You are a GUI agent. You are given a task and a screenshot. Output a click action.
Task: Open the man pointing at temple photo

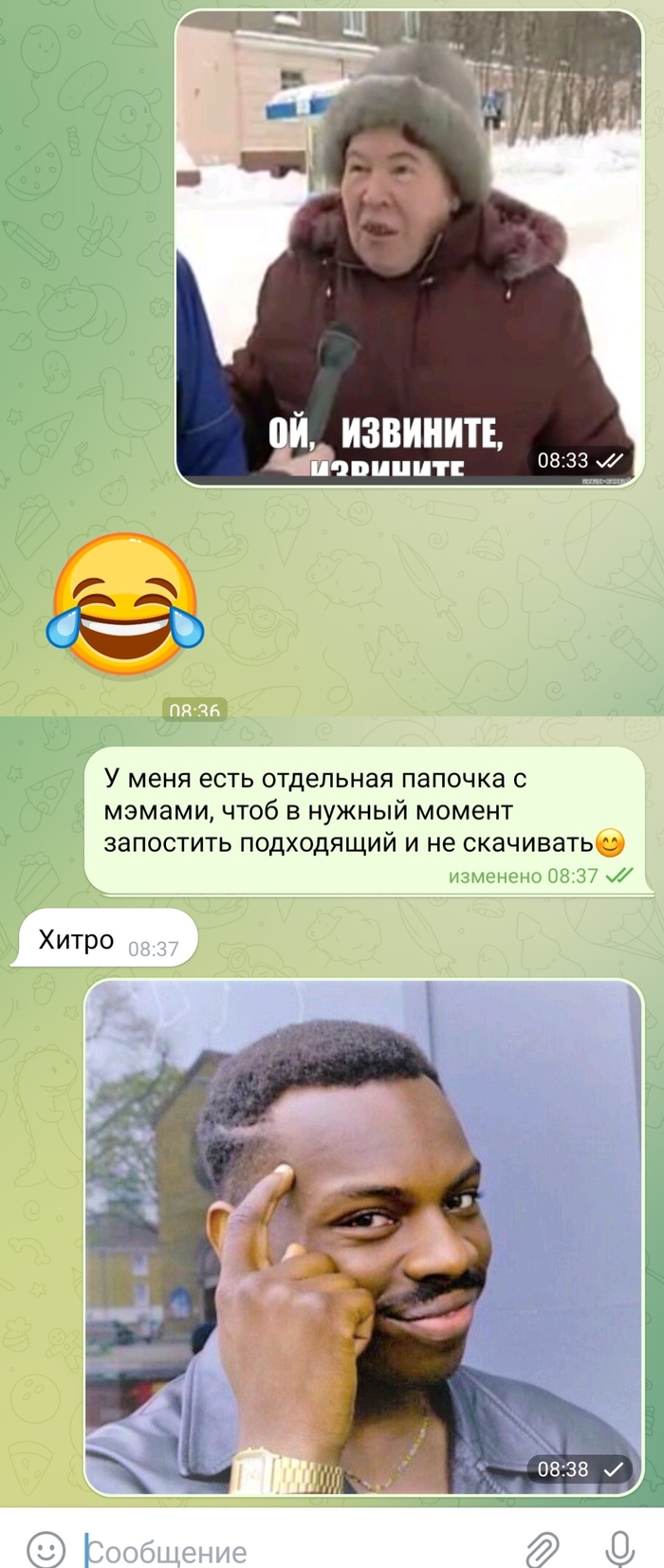click(x=364, y=1236)
